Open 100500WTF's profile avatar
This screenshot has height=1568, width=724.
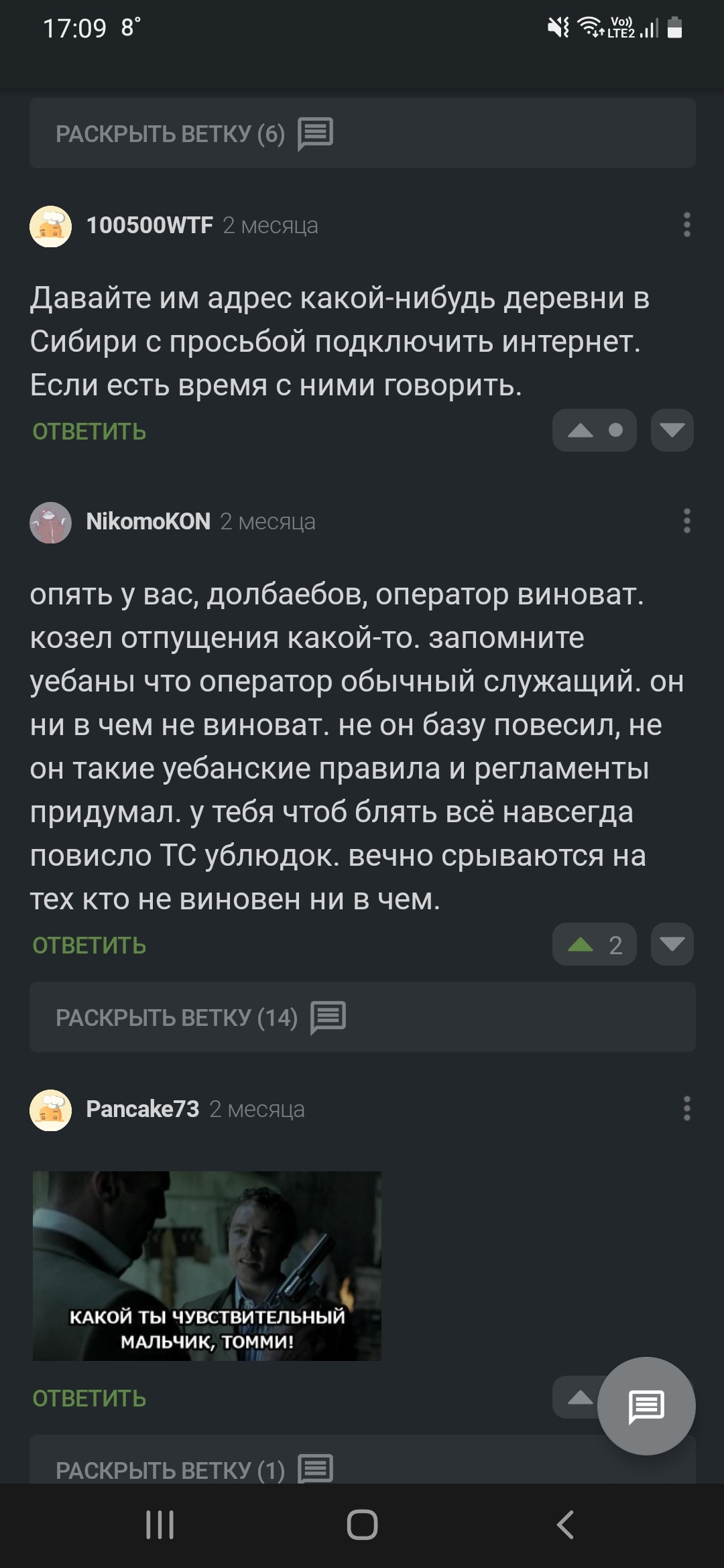(51, 226)
